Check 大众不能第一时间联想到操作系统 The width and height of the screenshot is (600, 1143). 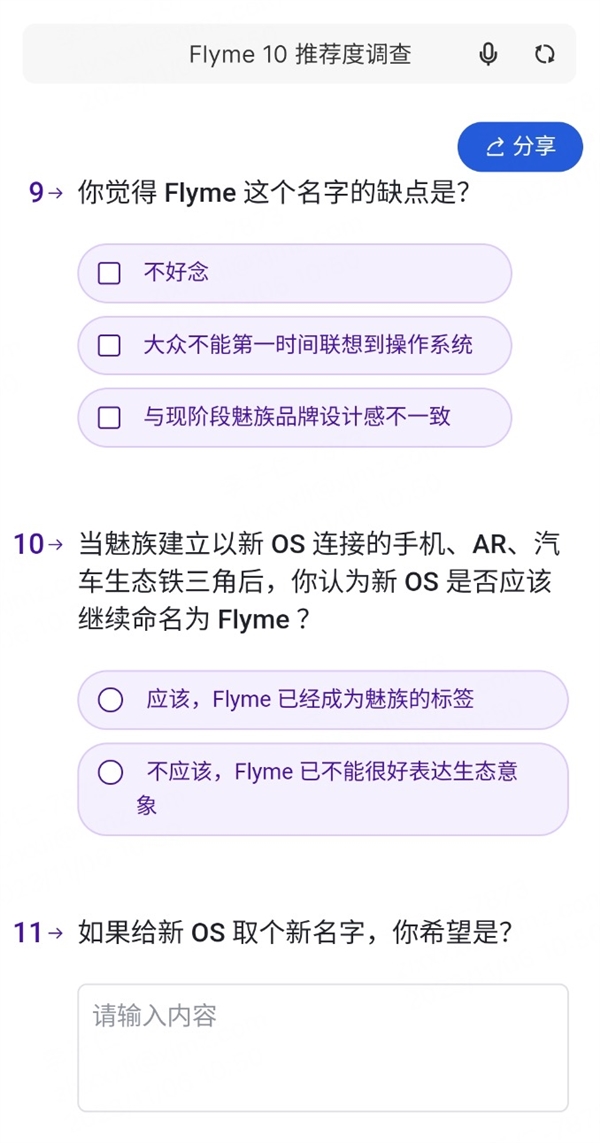(x=109, y=346)
